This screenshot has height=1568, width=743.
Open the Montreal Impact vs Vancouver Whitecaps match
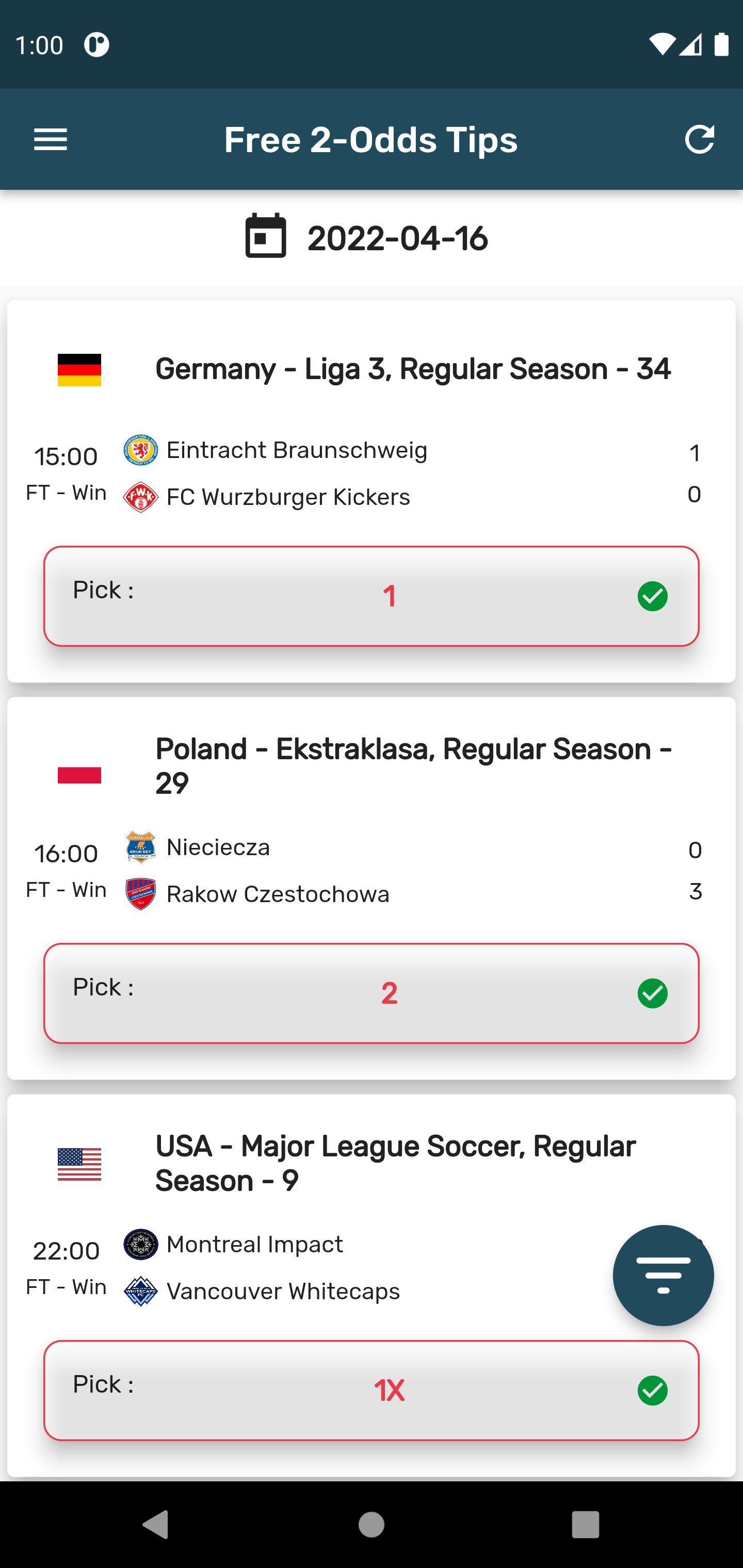coord(372,1267)
